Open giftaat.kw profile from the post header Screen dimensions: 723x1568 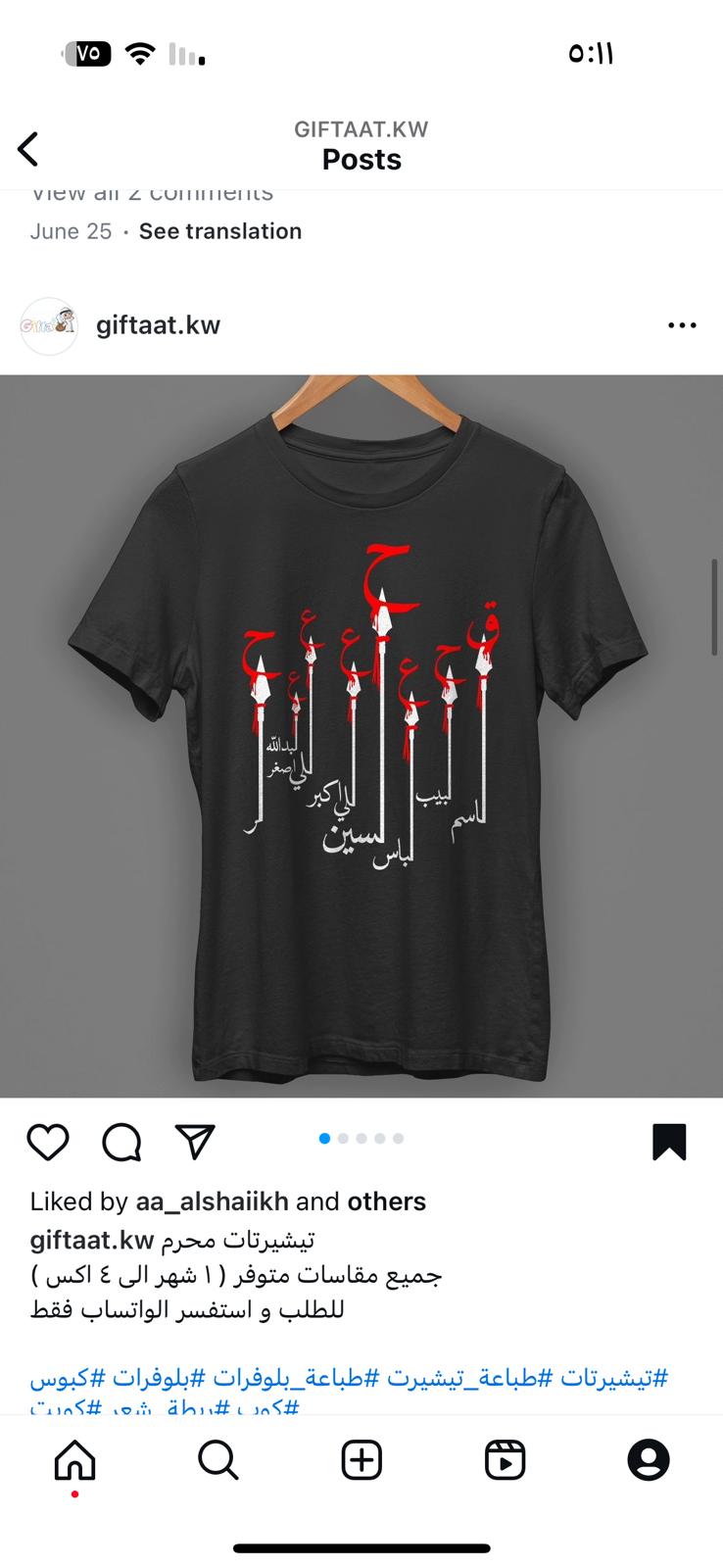point(158,325)
